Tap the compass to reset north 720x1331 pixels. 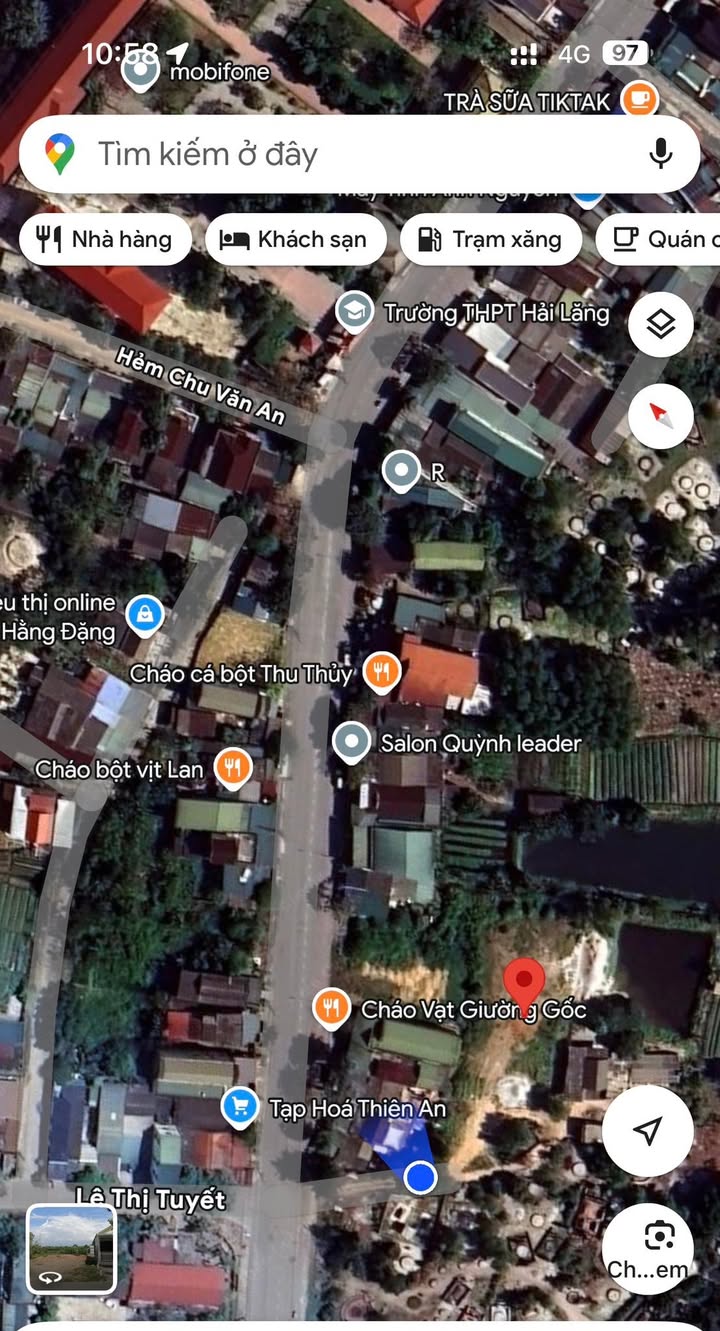click(661, 415)
